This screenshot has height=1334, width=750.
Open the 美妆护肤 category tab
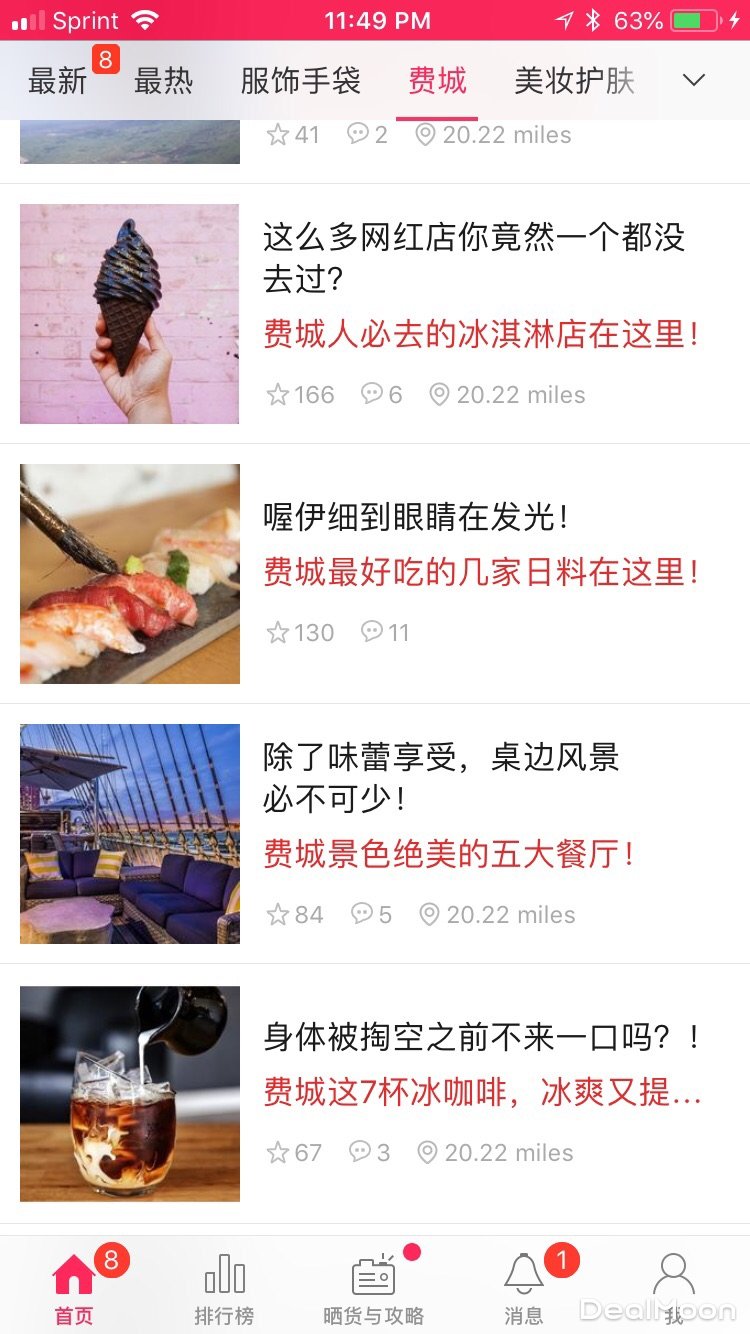pyautogui.click(x=574, y=81)
